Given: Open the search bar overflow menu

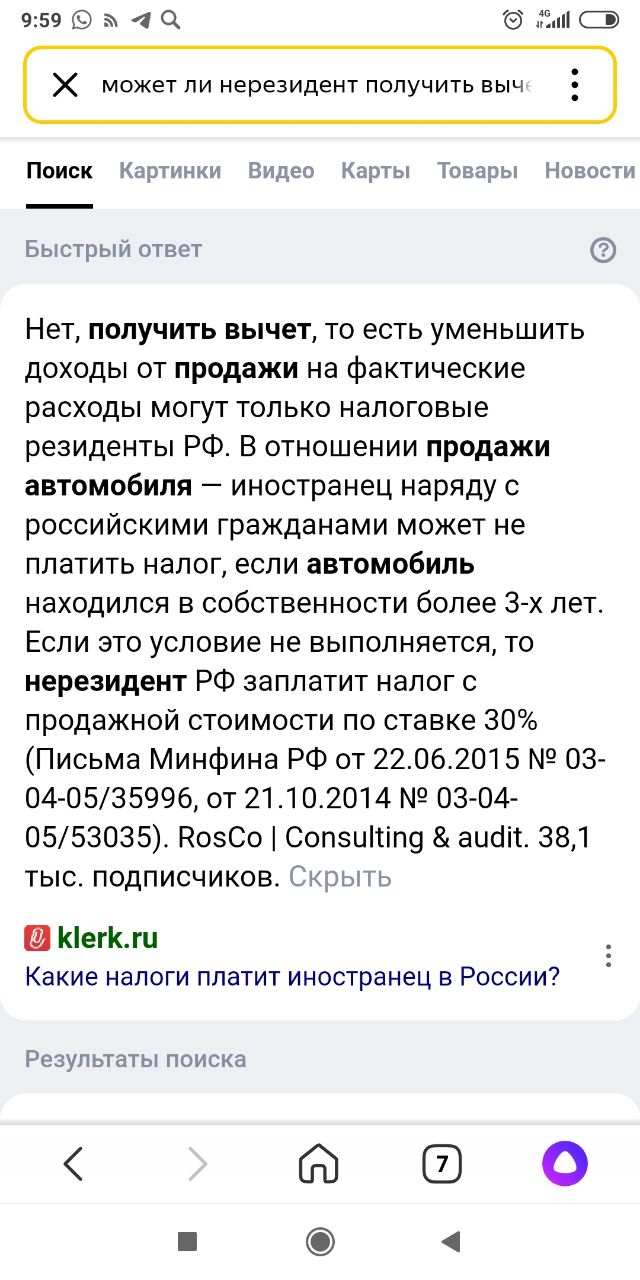Looking at the screenshot, I should 574,85.
